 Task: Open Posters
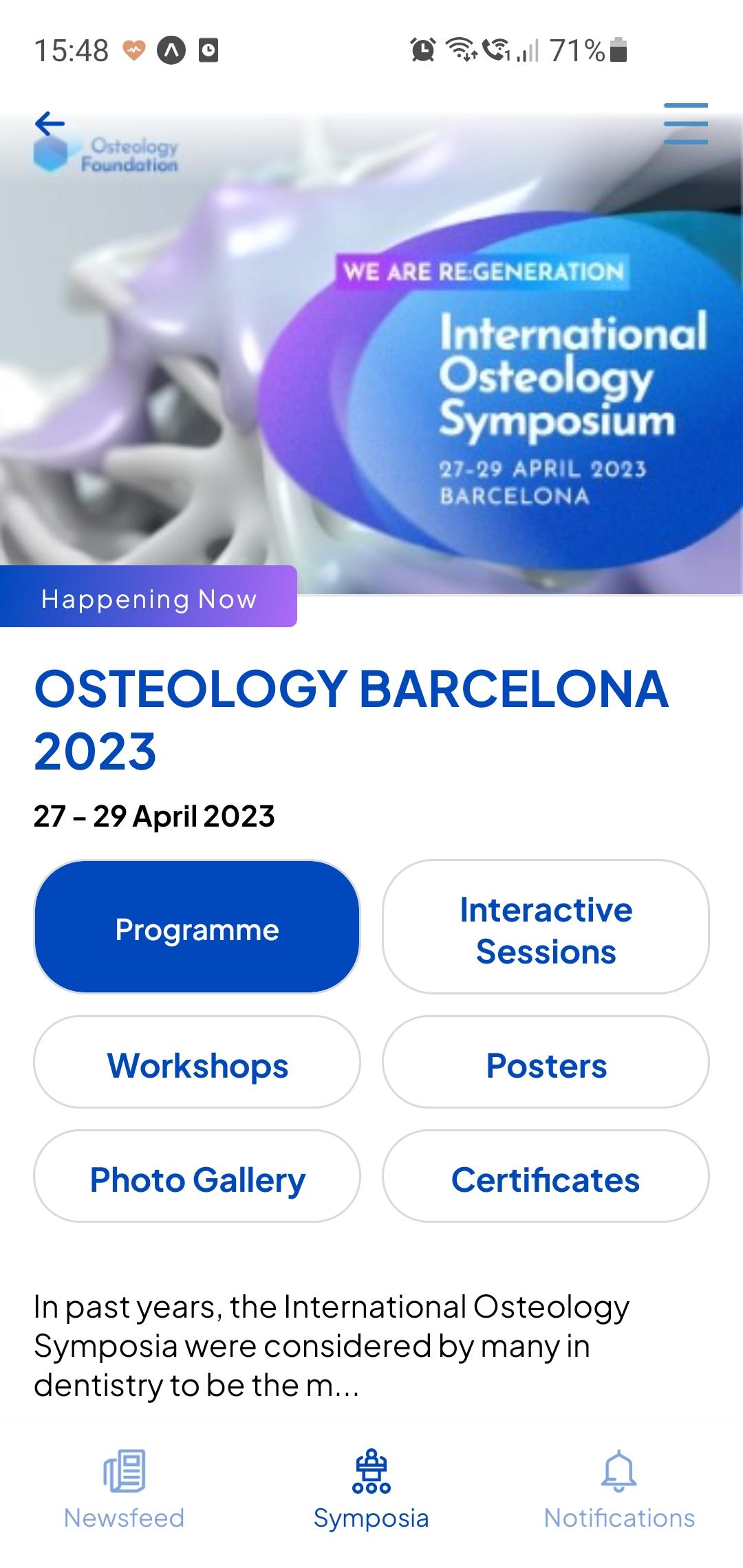coord(546,1062)
